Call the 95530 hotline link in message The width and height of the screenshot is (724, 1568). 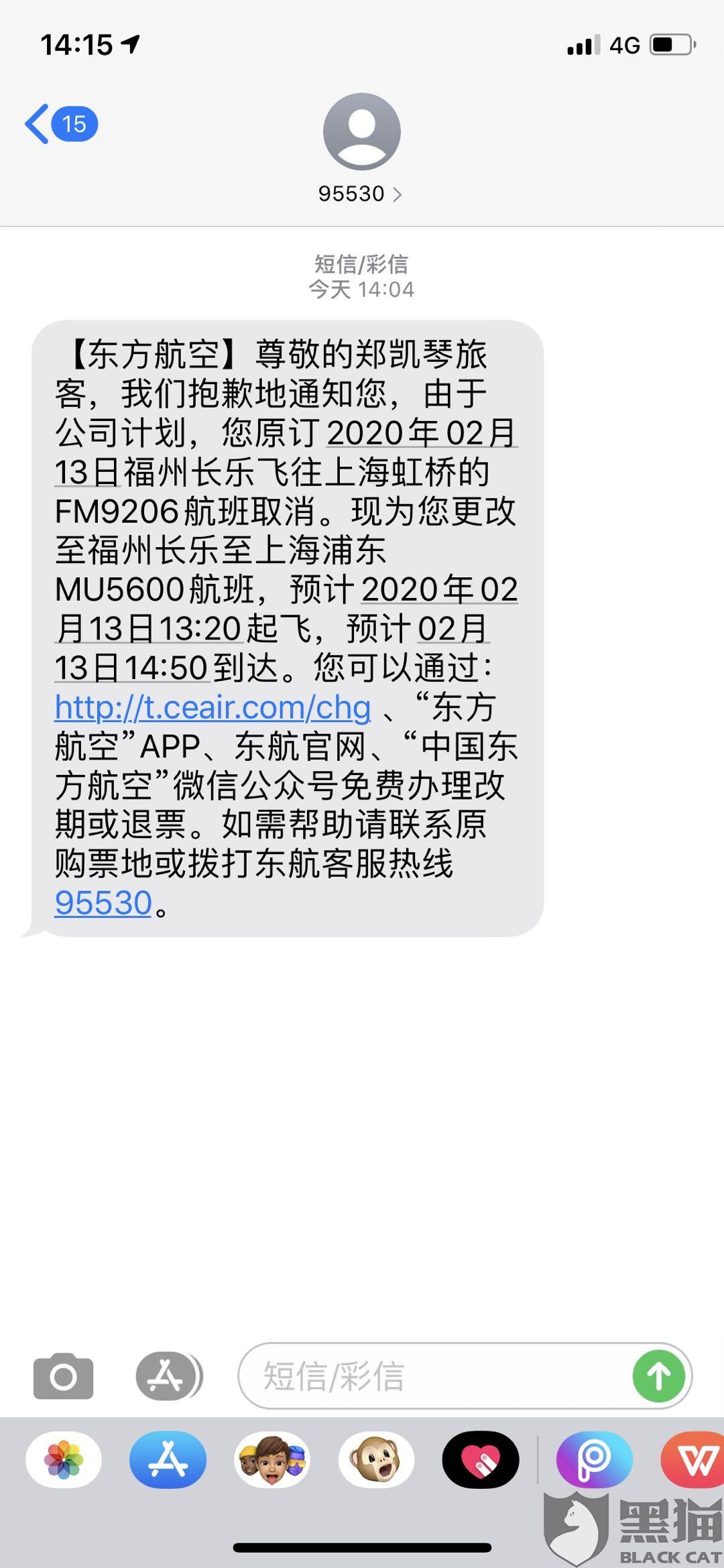[x=103, y=902]
